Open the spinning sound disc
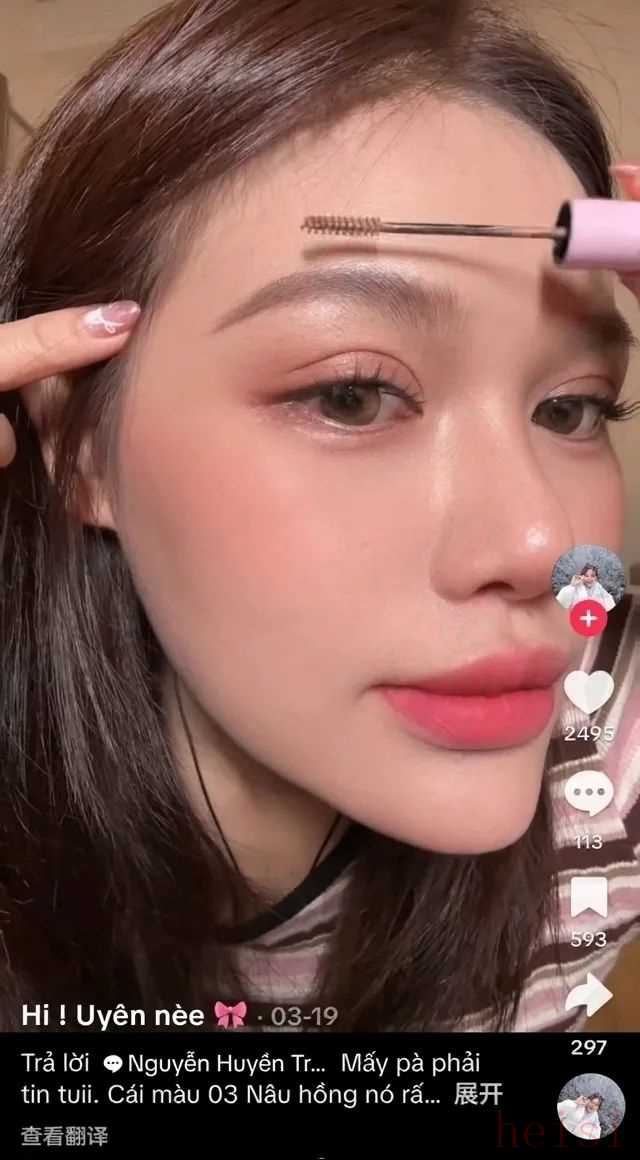Viewport: 640px width, 1160px height. coord(590,1105)
